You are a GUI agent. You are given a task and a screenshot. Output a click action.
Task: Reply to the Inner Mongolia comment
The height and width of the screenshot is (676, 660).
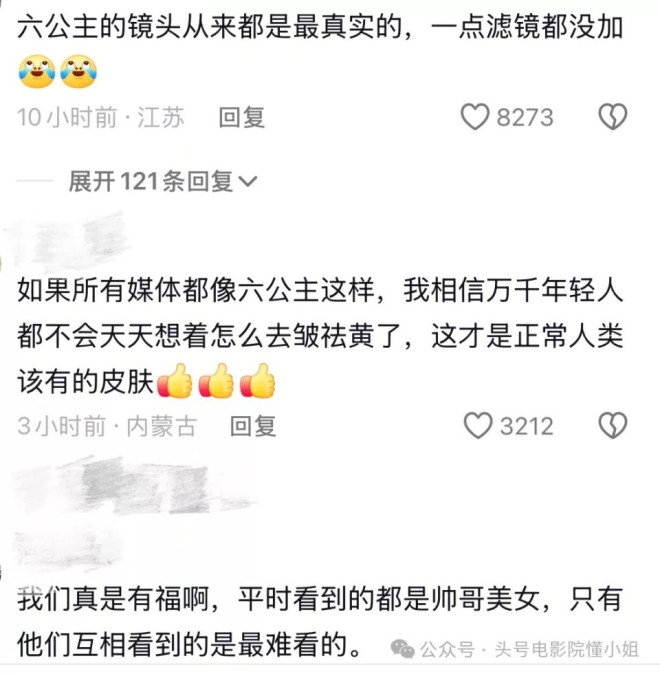(x=253, y=427)
